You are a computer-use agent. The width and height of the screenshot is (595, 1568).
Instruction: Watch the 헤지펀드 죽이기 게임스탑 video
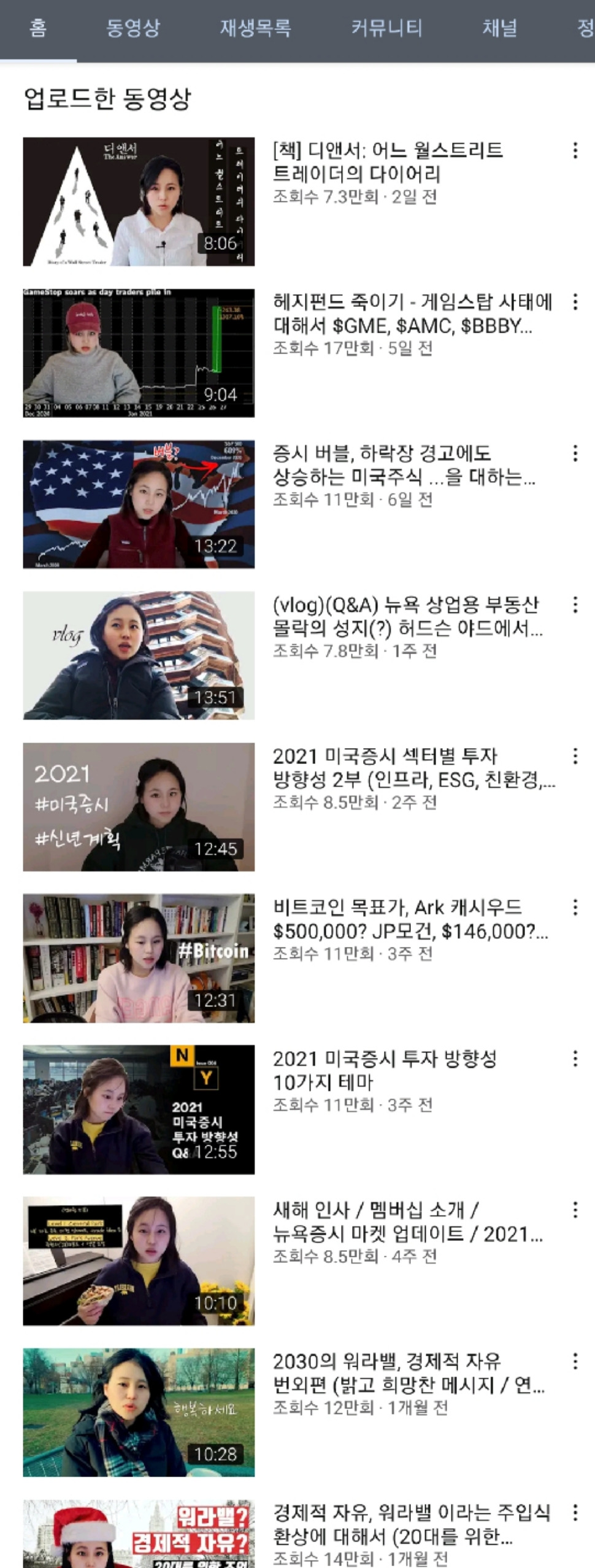(x=139, y=353)
